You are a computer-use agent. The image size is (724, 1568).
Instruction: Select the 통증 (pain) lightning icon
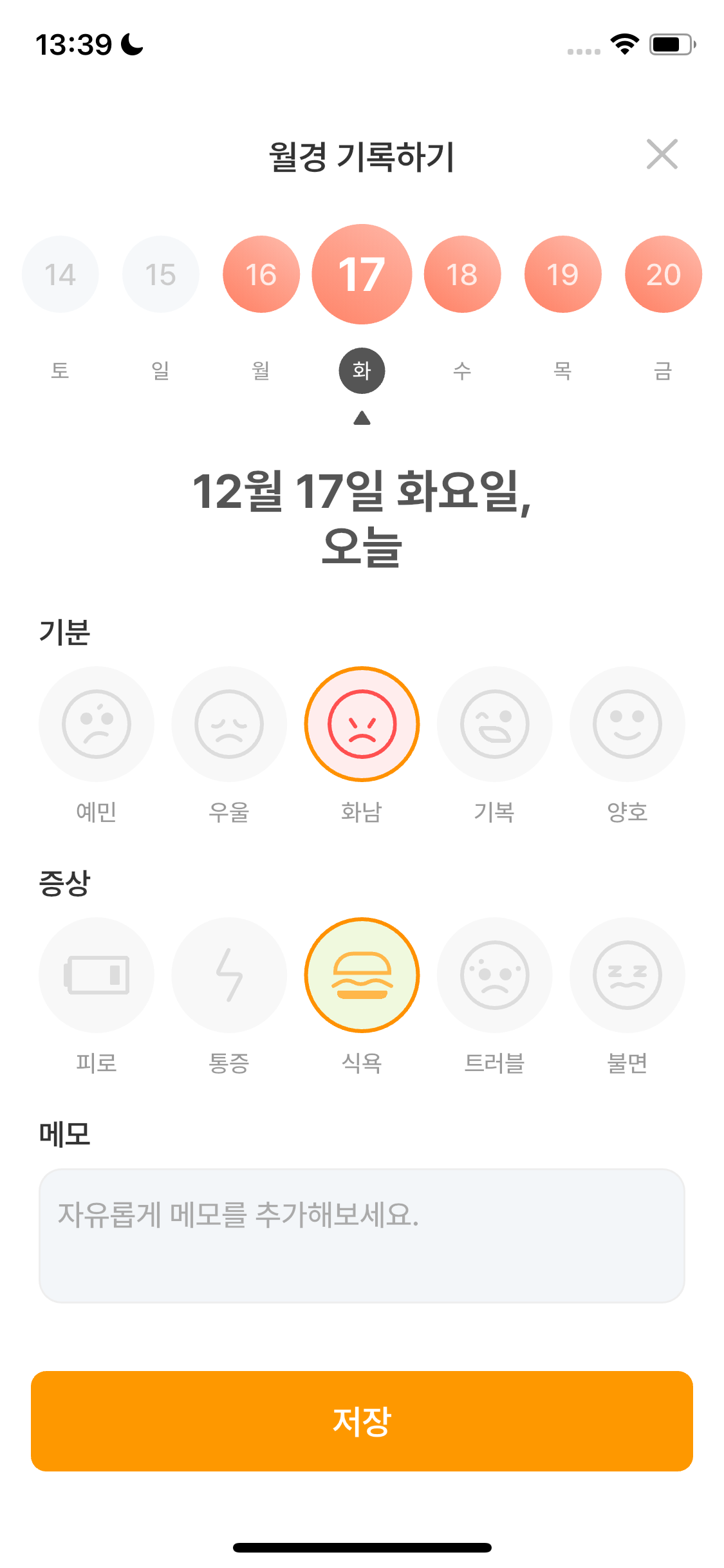click(x=229, y=975)
